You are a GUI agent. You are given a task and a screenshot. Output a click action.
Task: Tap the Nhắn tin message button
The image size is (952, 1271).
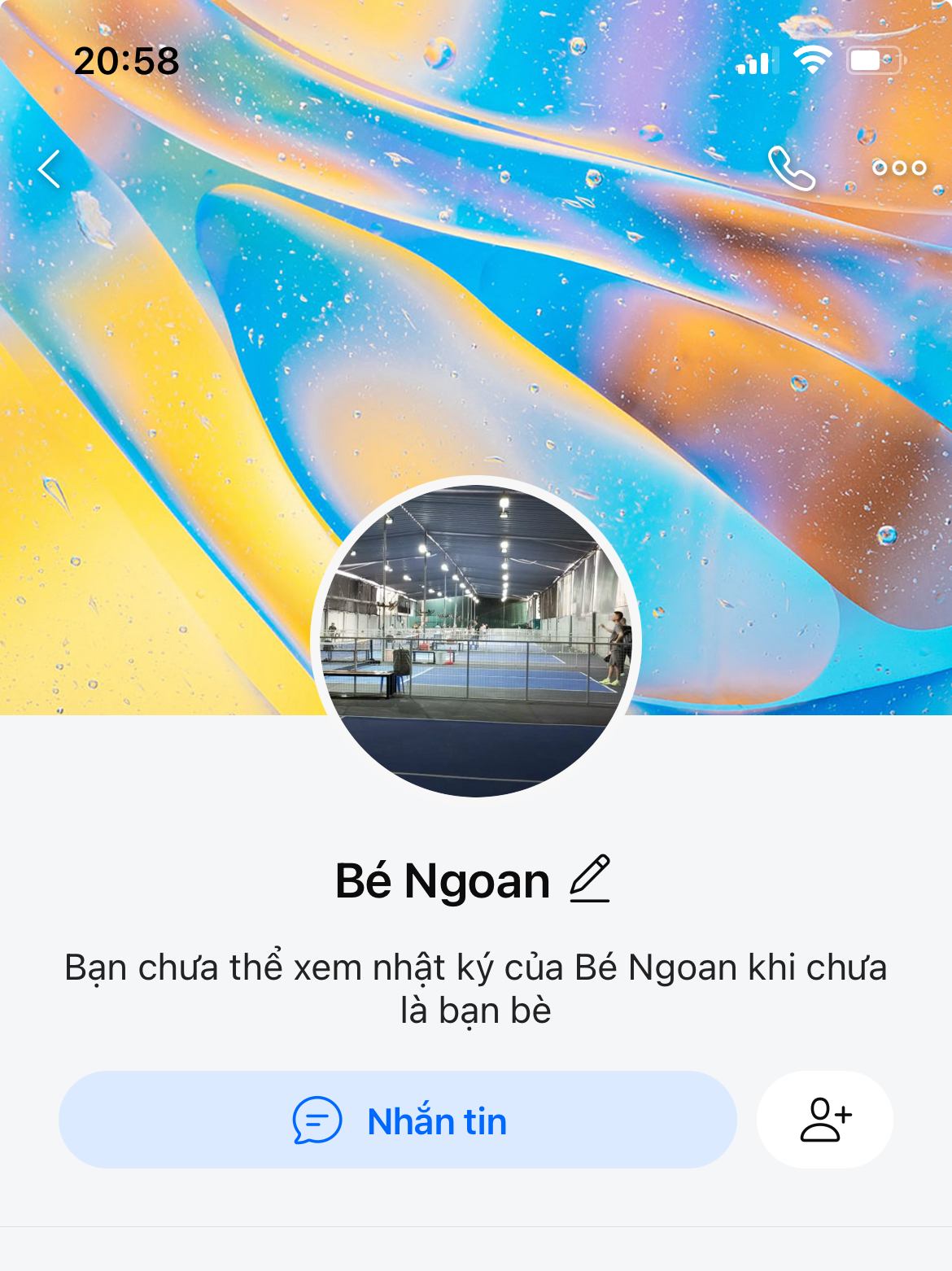point(398,1120)
